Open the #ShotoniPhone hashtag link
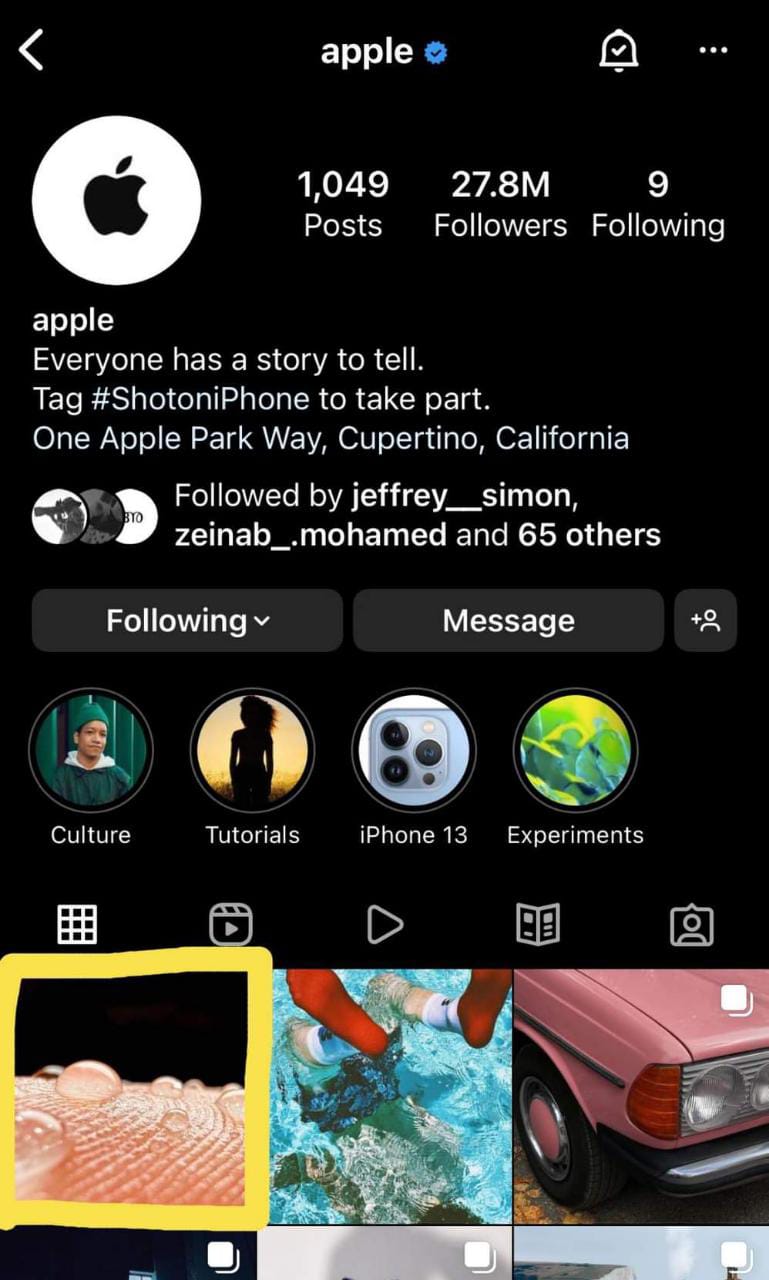 [x=200, y=399]
